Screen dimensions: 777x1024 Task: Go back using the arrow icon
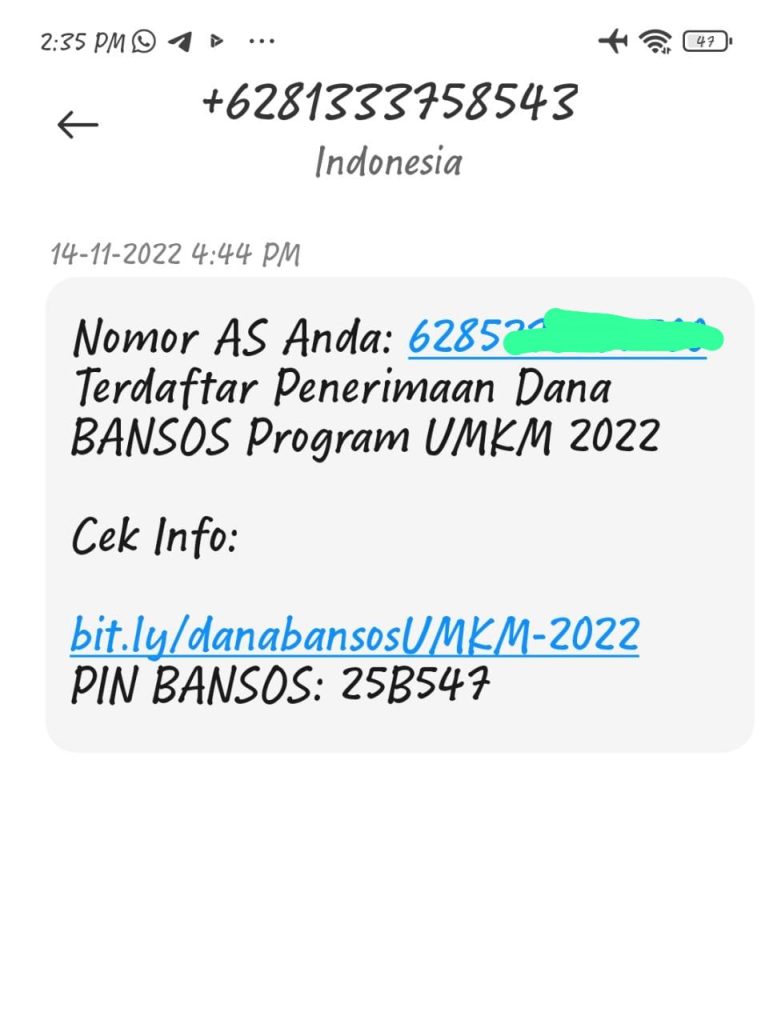point(77,125)
